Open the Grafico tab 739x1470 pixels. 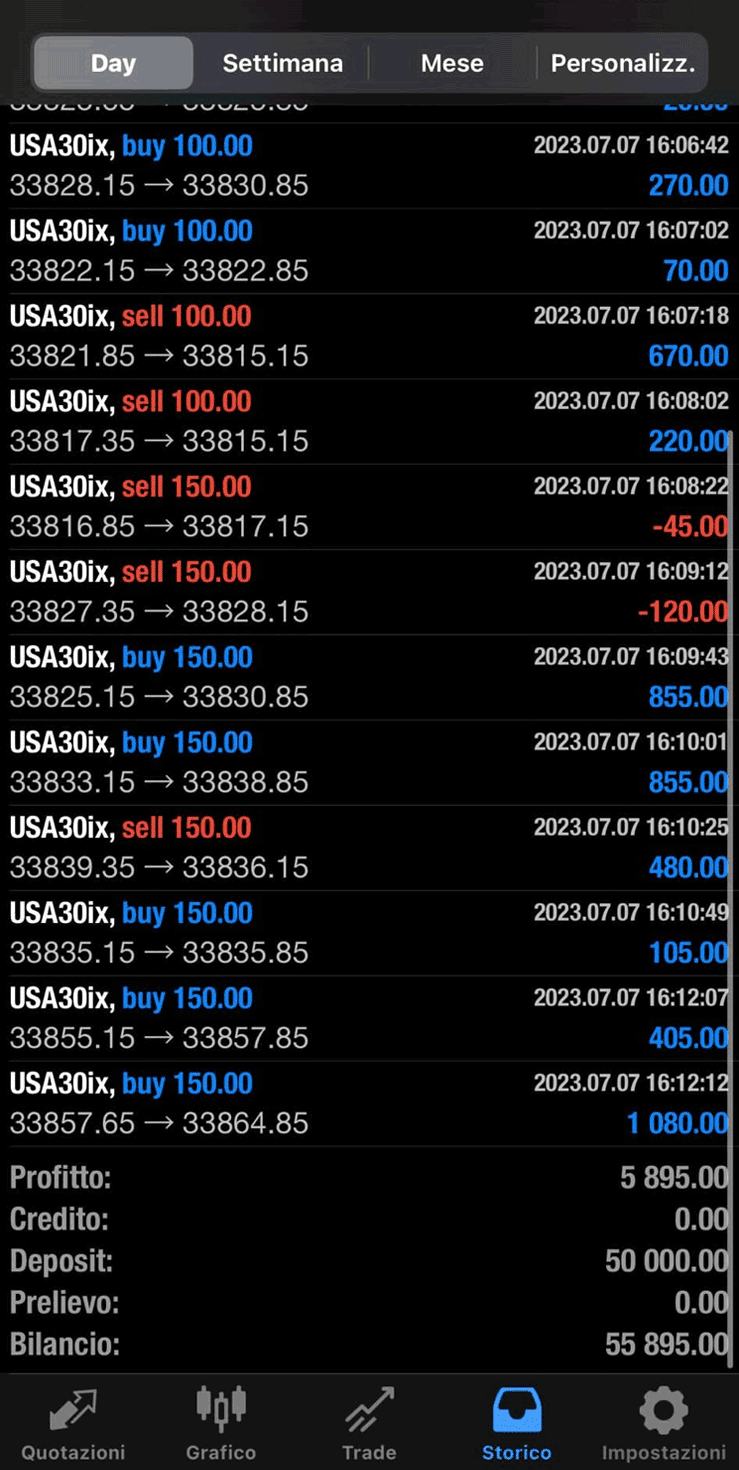coord(221,1424)
